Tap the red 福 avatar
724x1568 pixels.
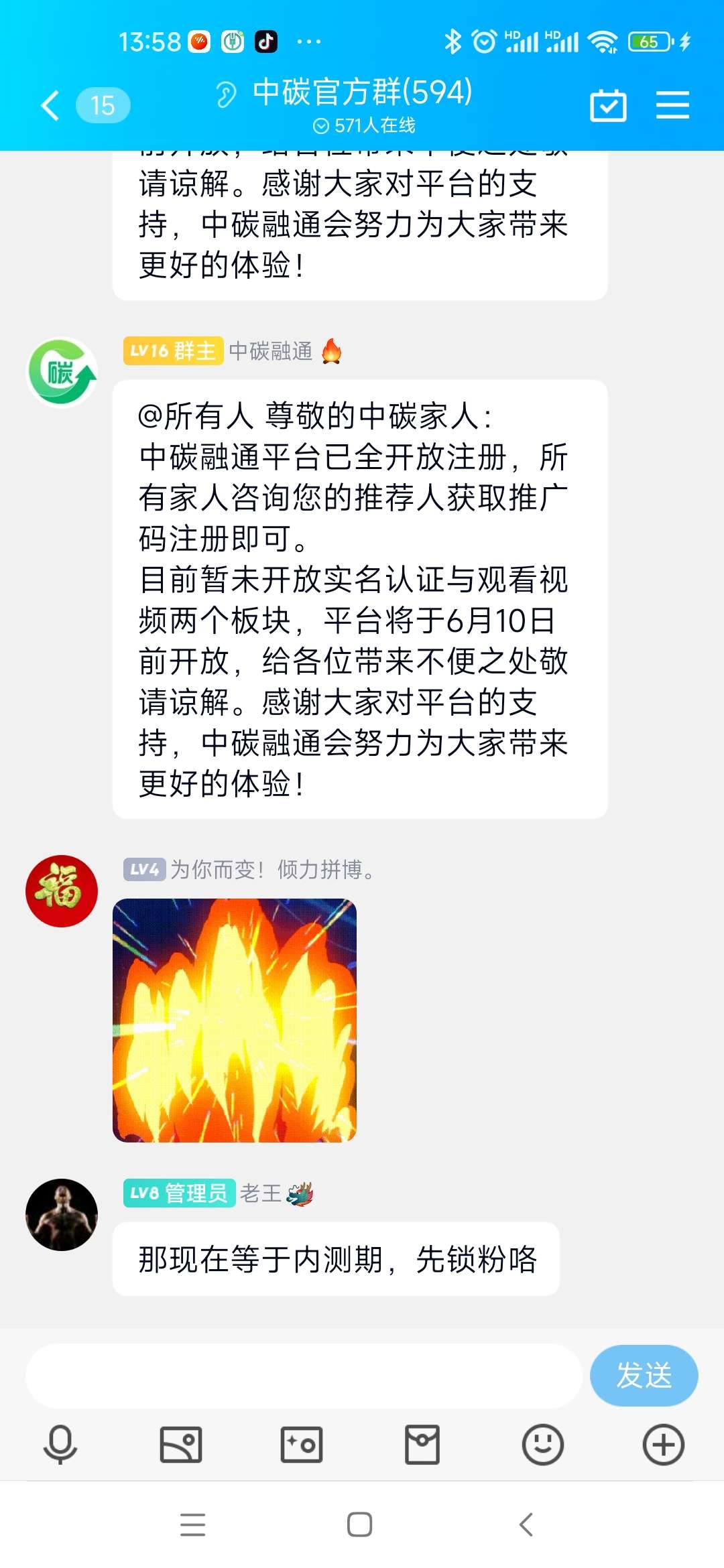62,891
